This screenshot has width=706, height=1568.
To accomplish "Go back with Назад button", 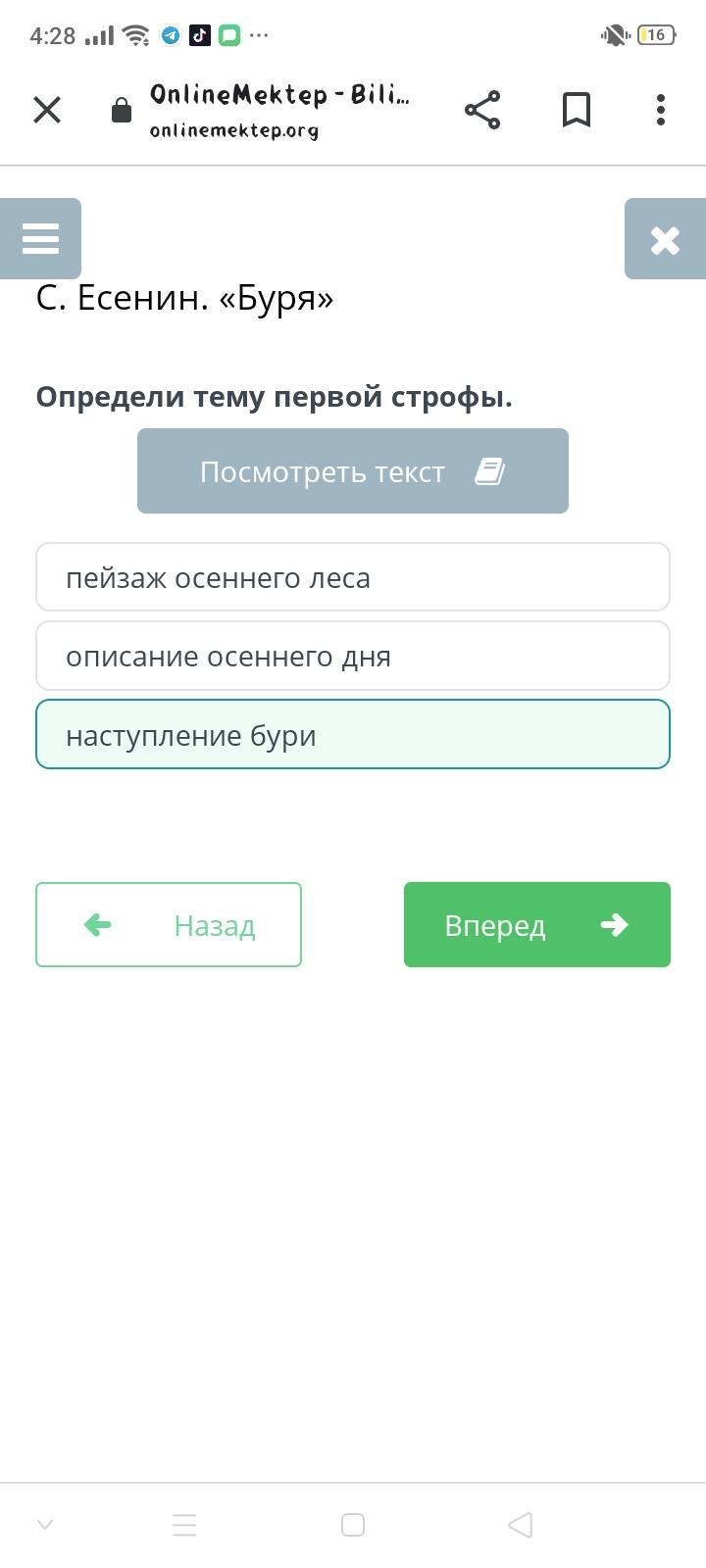I will click(x=169, y=924).
